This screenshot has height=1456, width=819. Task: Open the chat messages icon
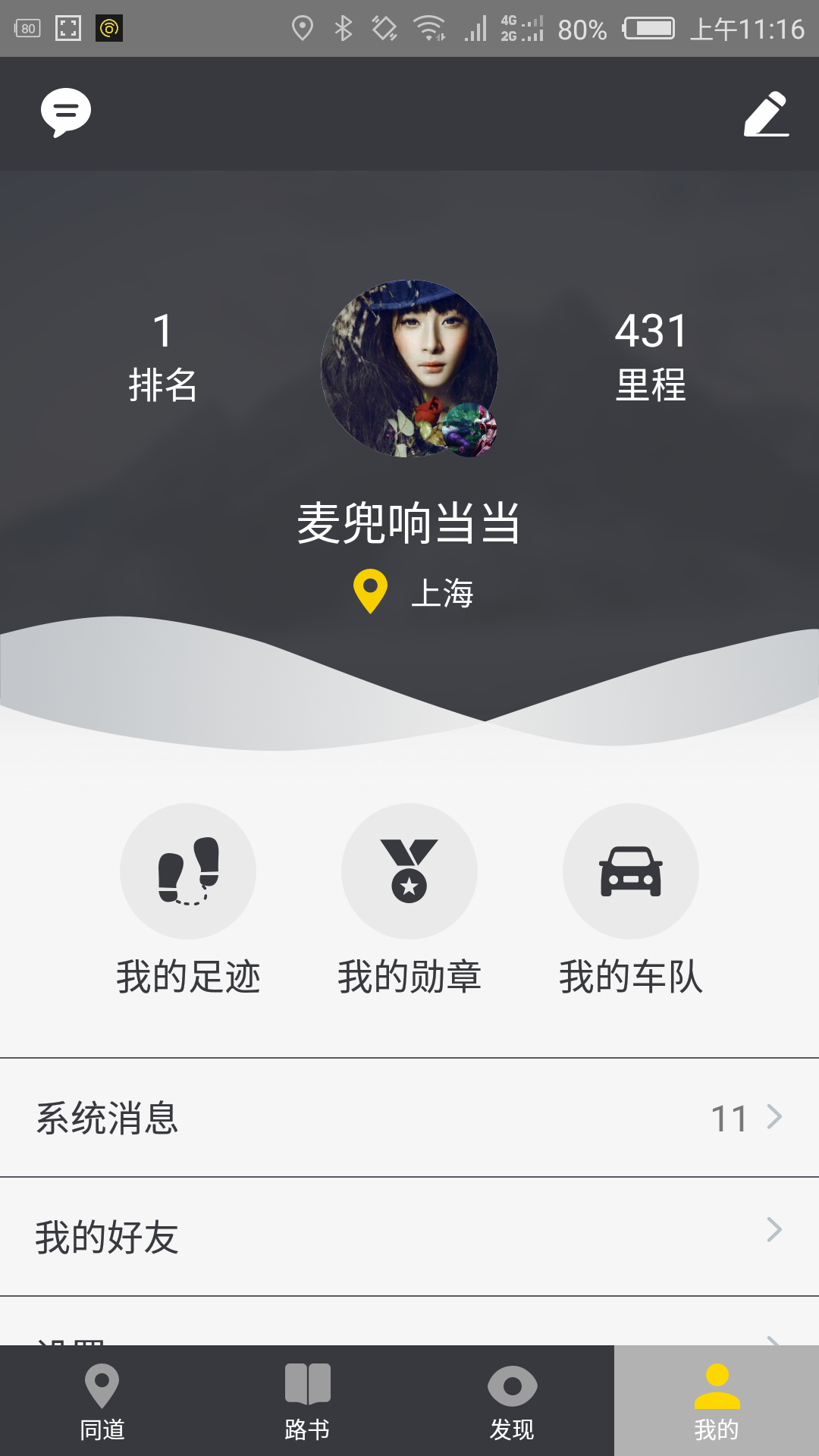pos(66,112)
